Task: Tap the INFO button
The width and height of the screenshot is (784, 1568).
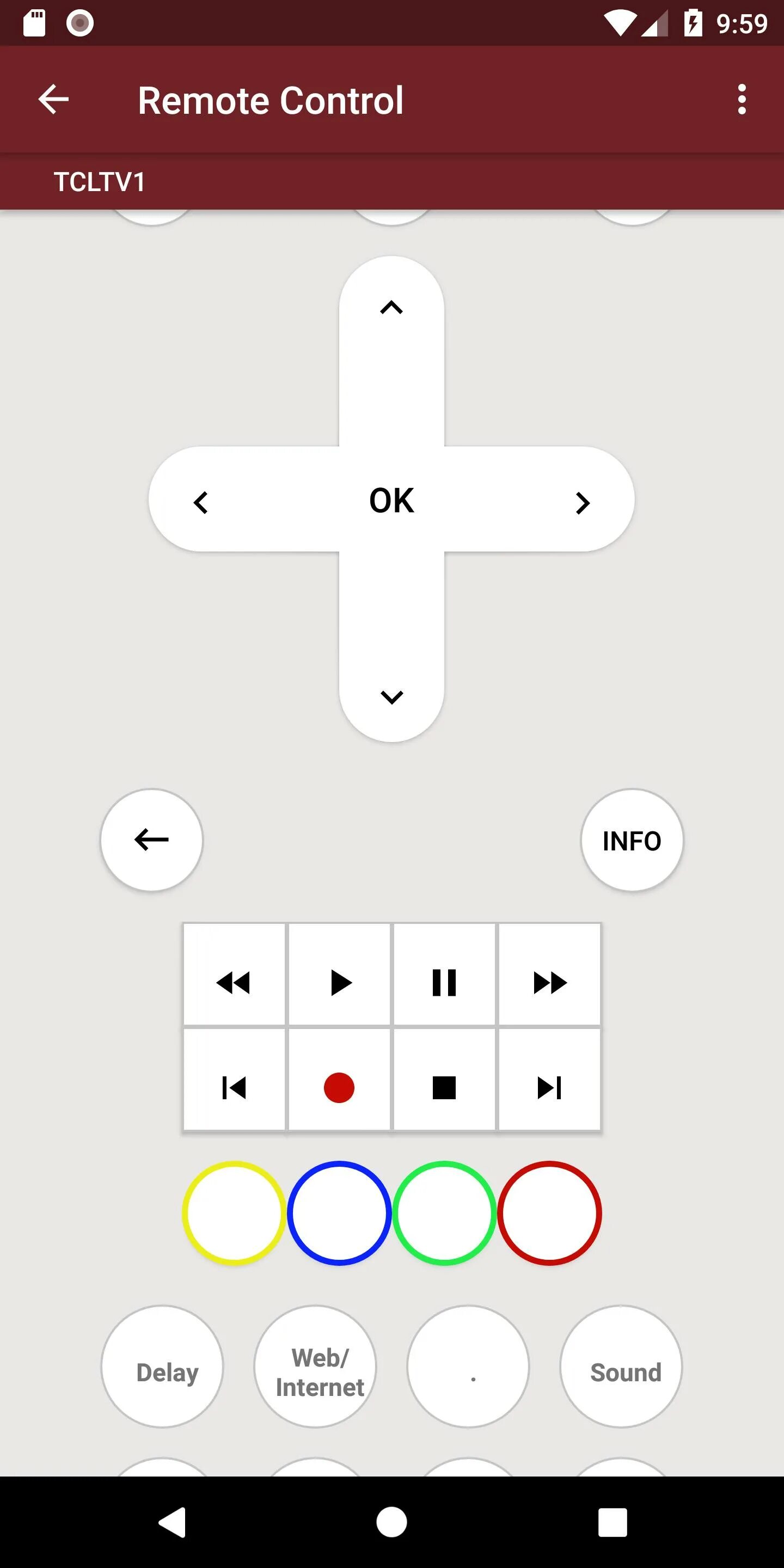Action: coord(632,840)
